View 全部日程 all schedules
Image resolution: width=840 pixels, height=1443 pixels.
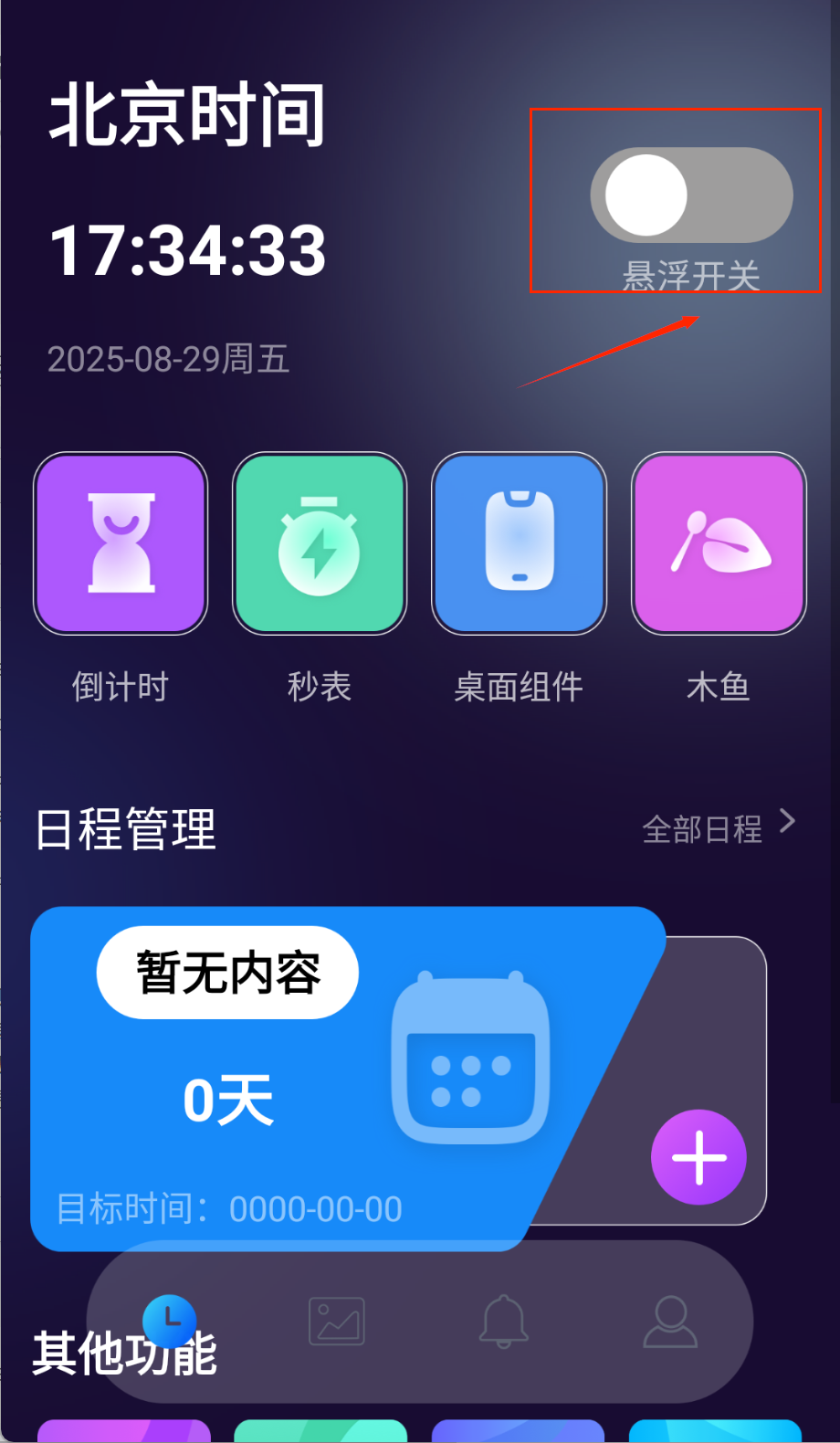tap(718, 828)
